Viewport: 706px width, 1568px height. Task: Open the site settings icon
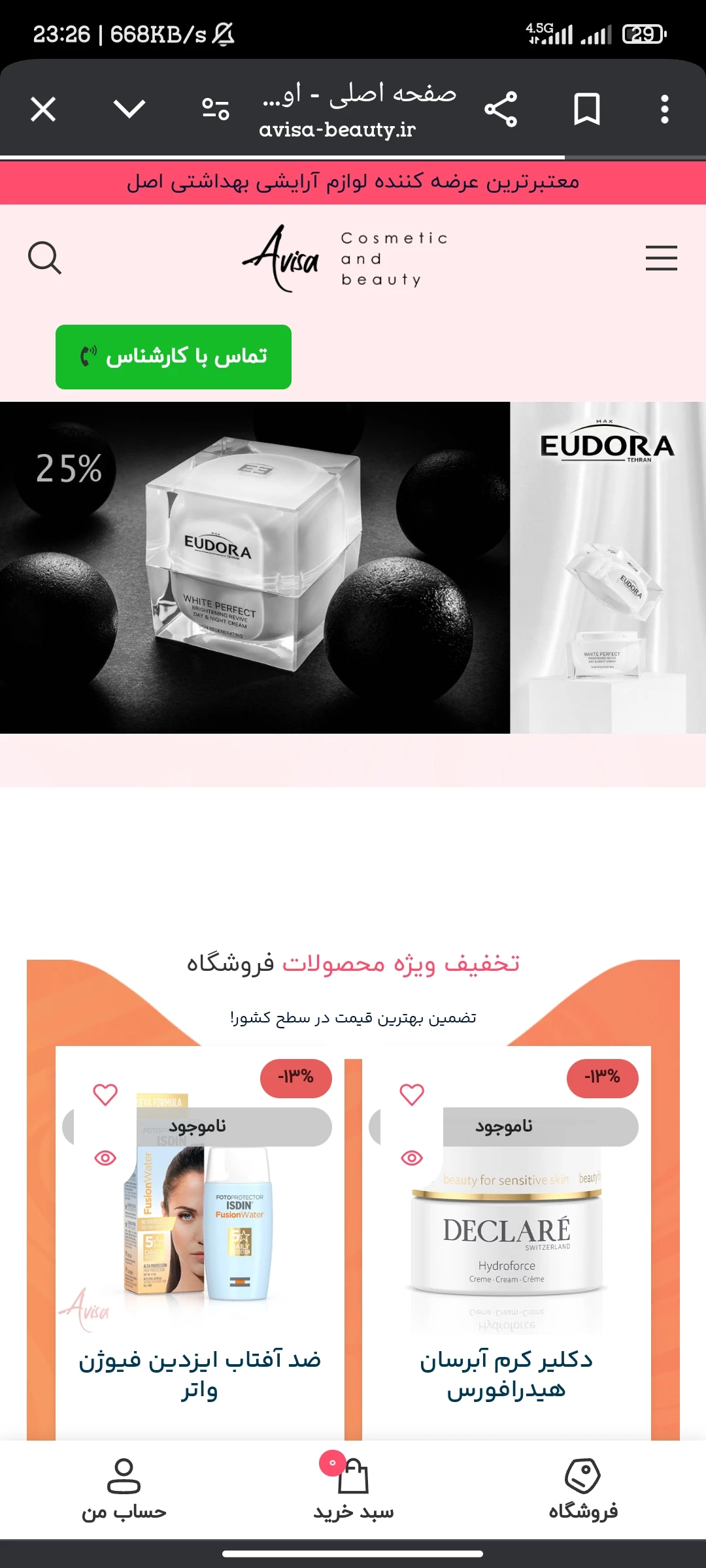point(215,108)
